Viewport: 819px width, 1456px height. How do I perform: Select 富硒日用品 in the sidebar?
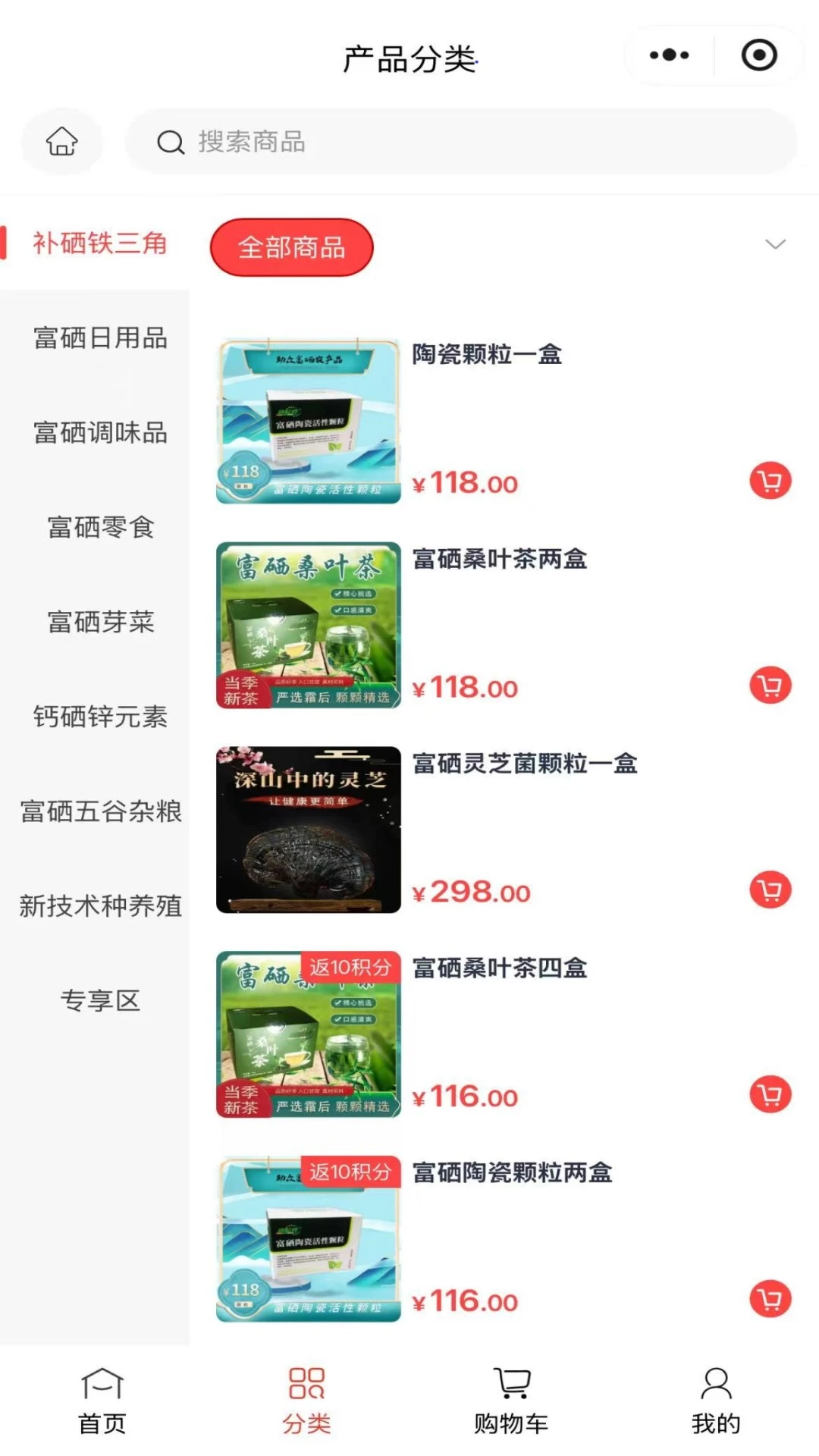[100, 339]
